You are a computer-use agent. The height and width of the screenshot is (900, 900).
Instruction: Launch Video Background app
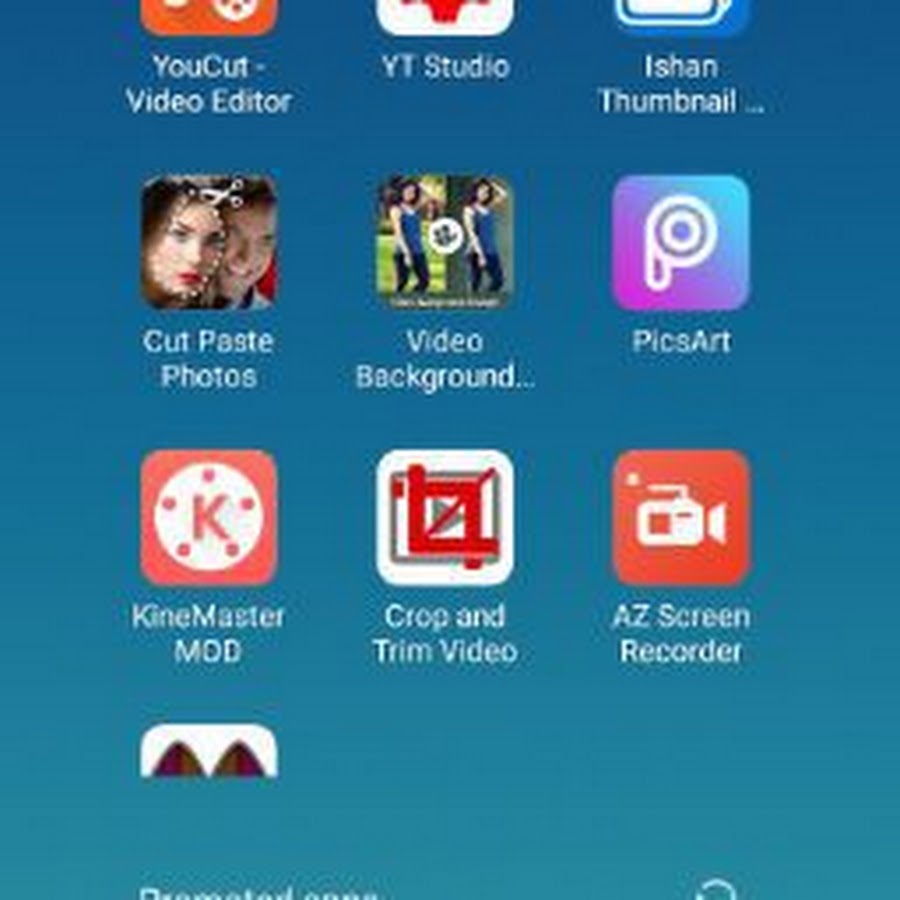(445, 243)
